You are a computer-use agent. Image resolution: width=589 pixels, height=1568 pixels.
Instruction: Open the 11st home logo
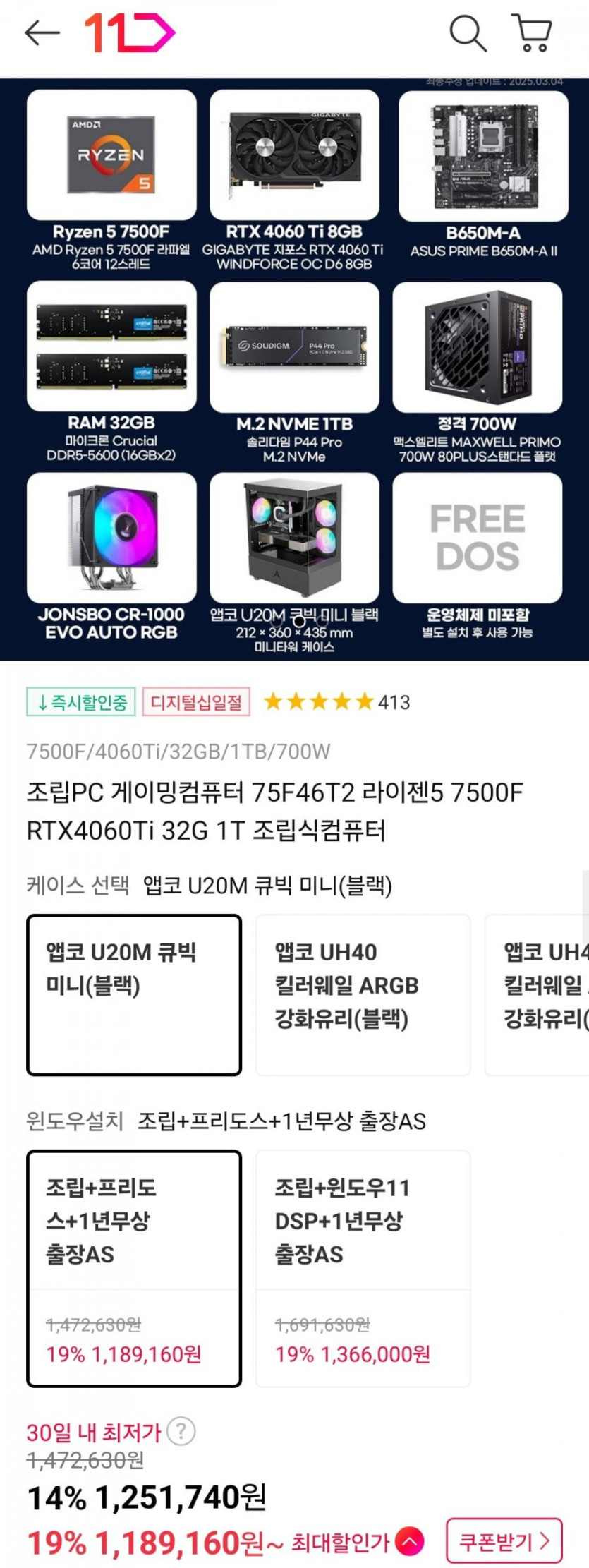coord(130,32)
